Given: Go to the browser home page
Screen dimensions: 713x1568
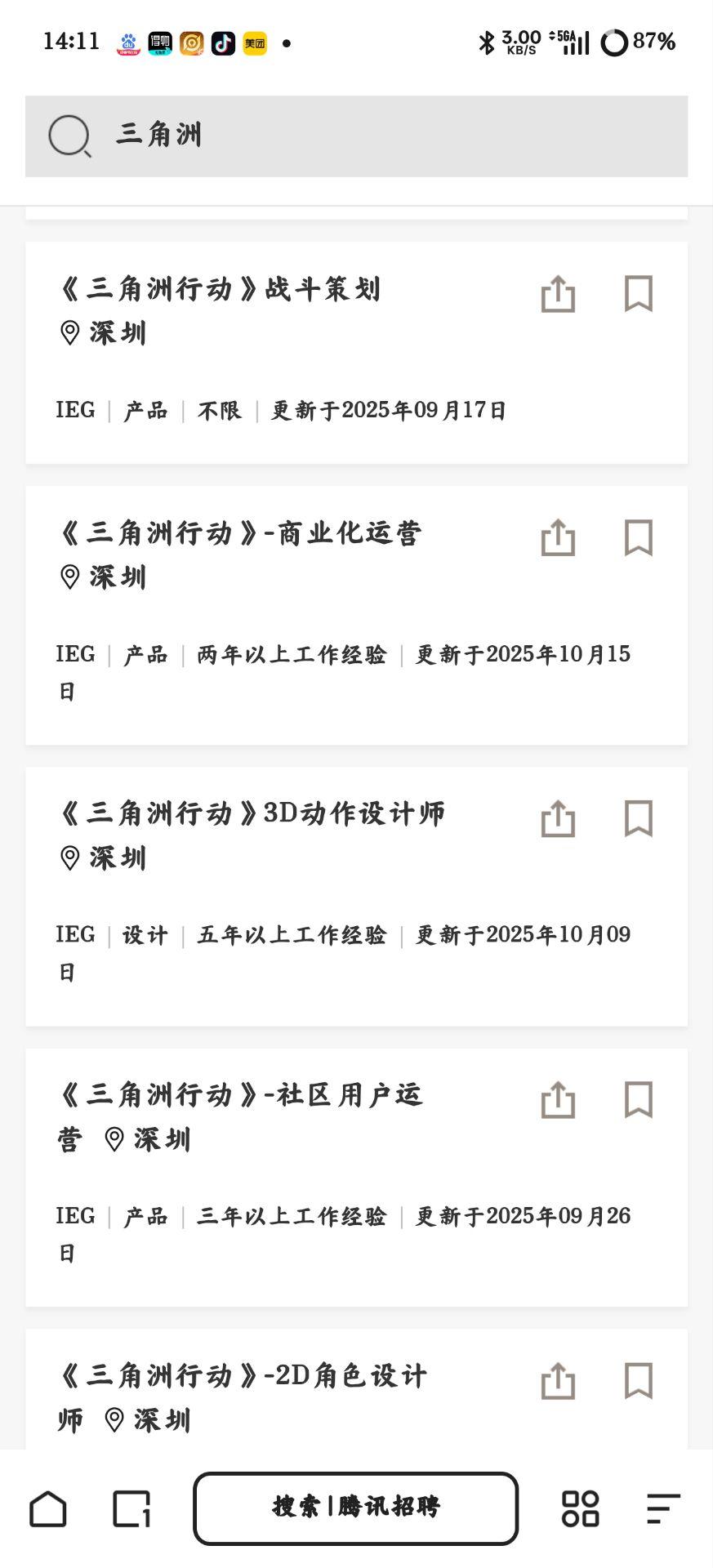Looking at the screenshot, I should pyautogui.click(x=48, y=1508).
